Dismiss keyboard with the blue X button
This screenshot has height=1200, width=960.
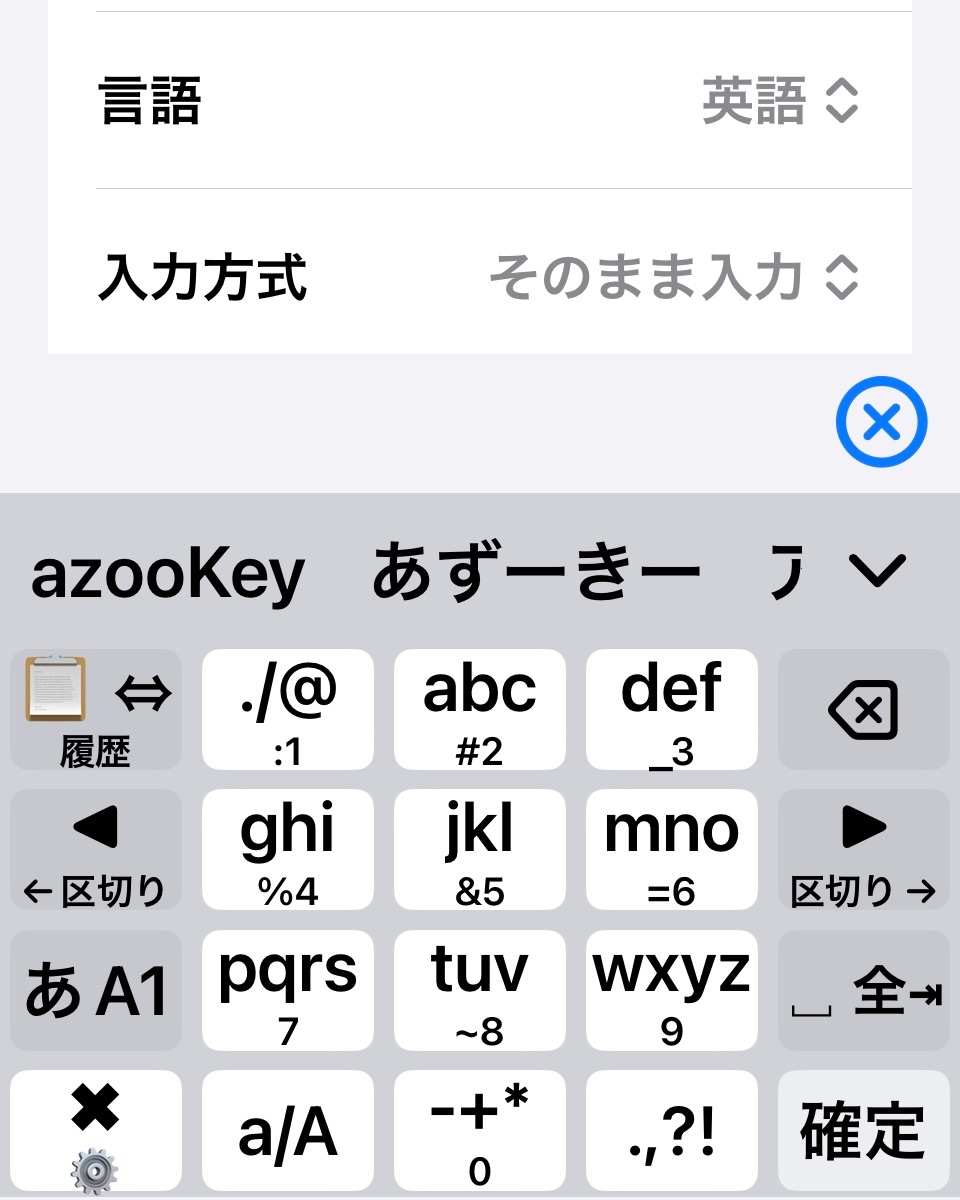click(x=881, y=424)
